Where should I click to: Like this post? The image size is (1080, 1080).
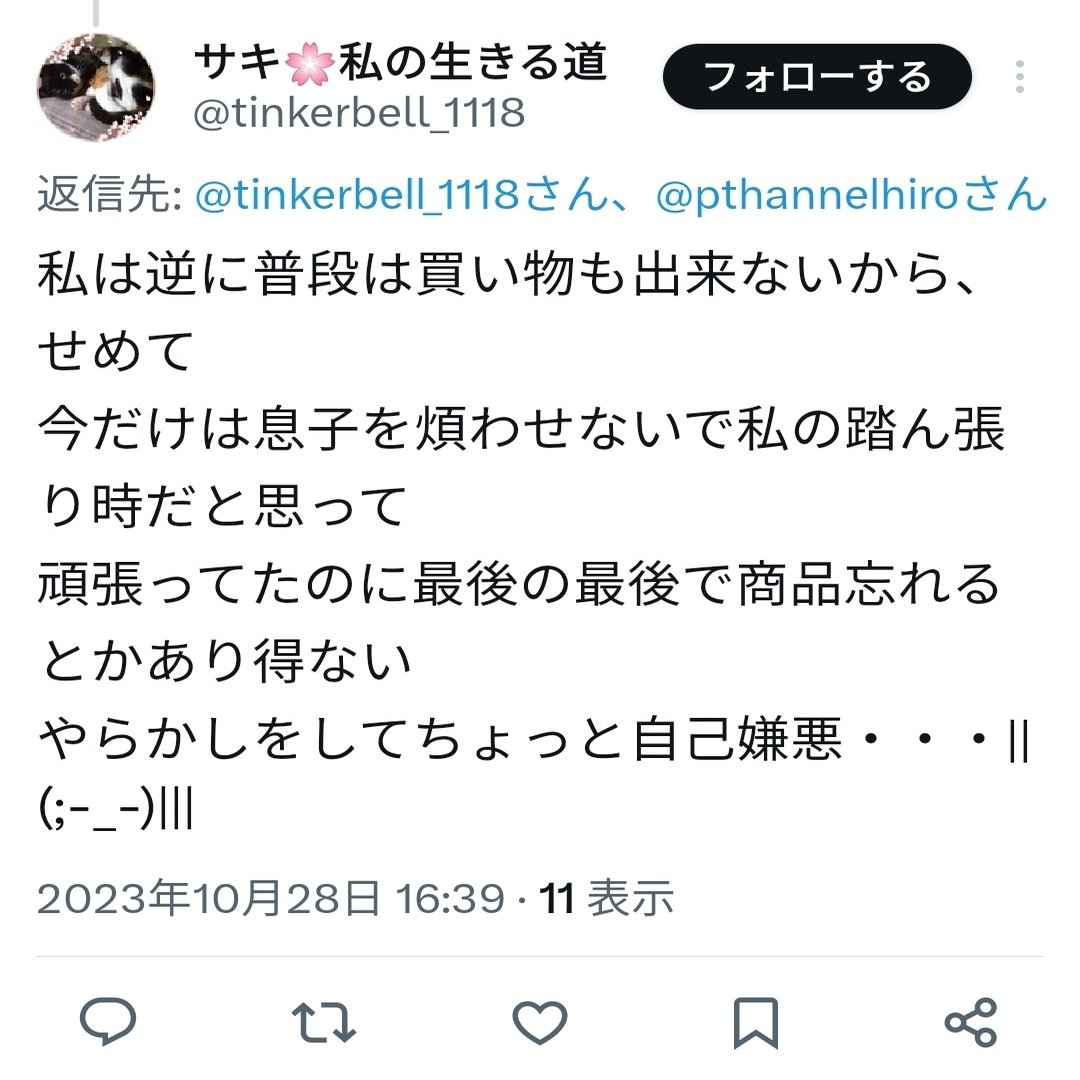(x=540, y=1022)
